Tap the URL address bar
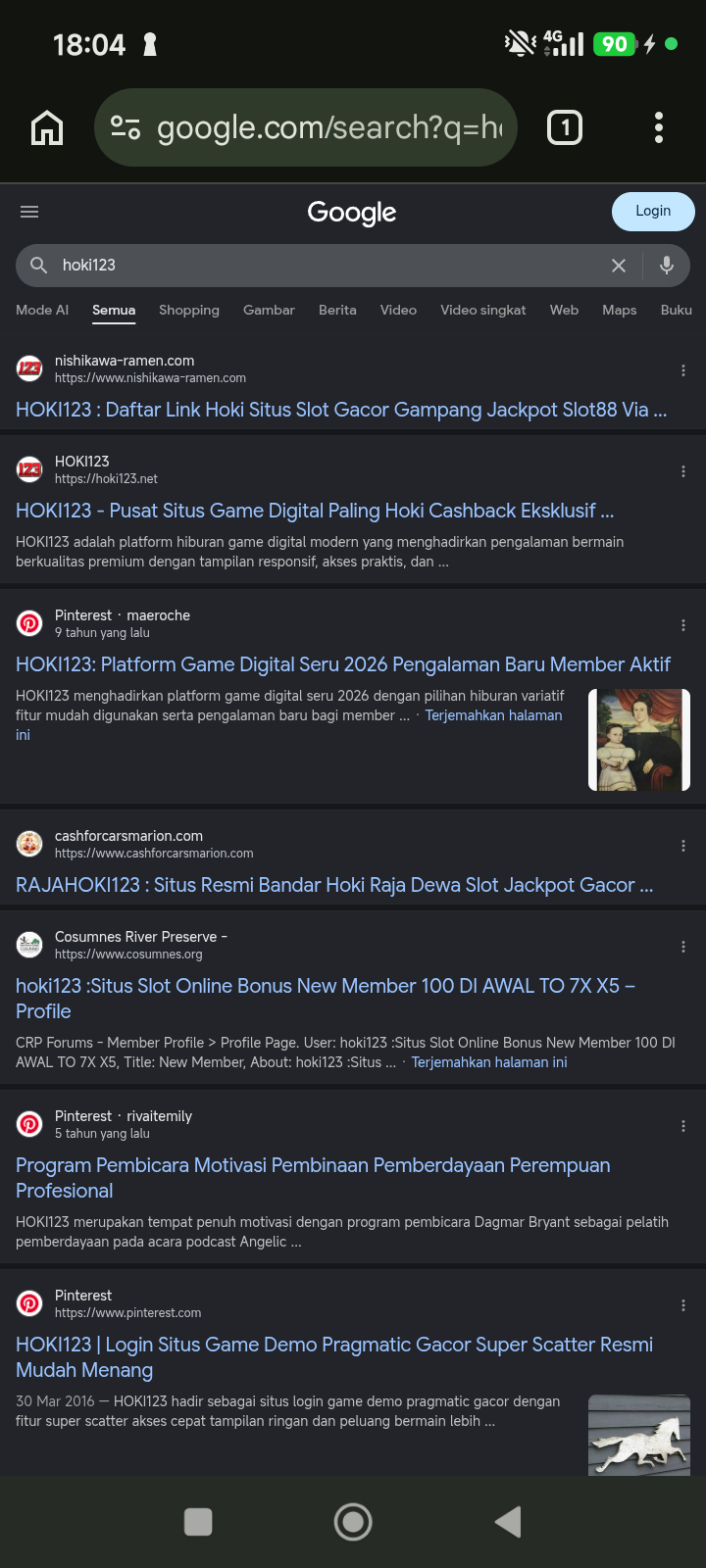The width and height of the screenshot is (706, 1568). 305,127
